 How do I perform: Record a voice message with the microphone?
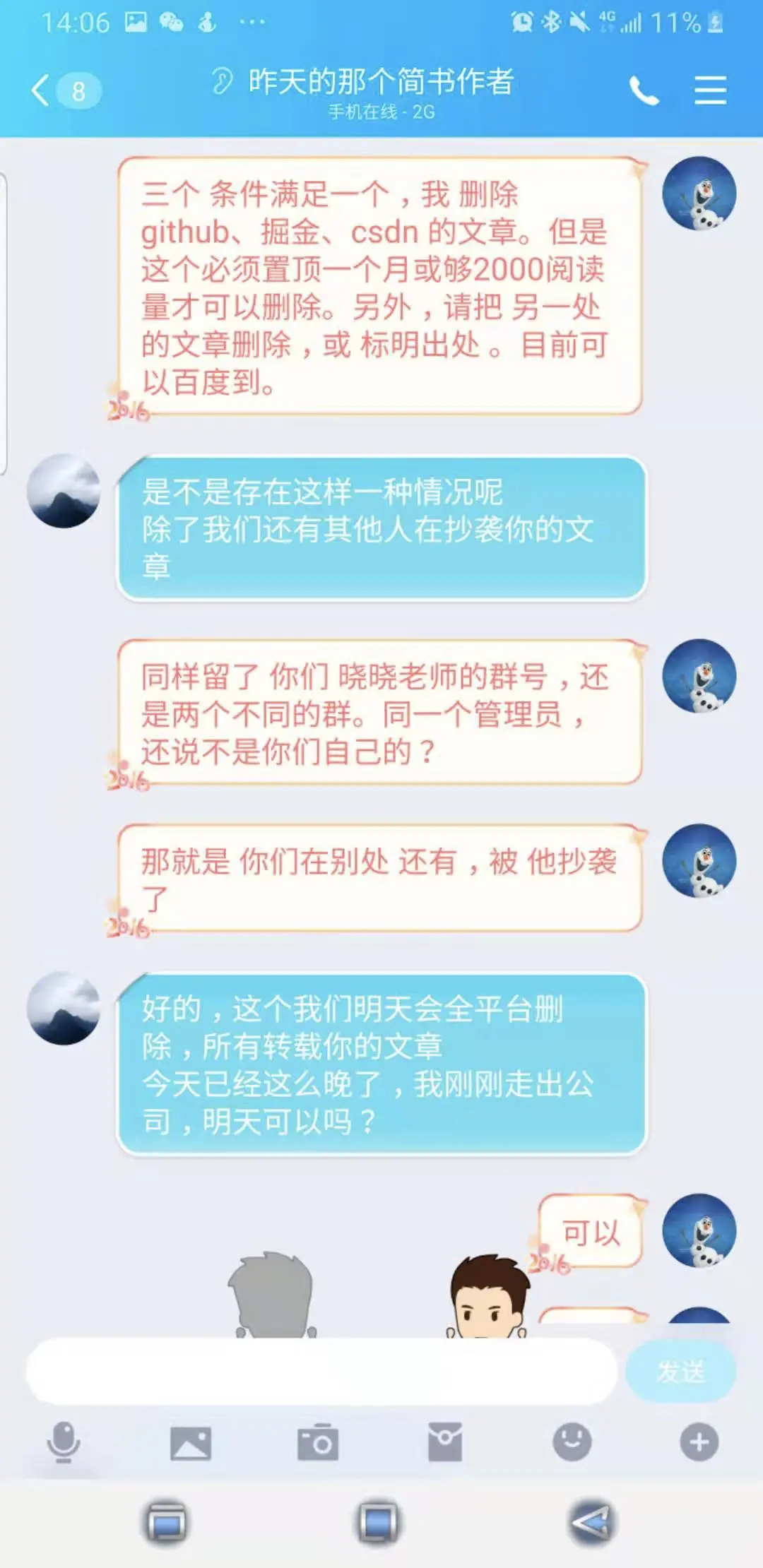point(64,1442)
